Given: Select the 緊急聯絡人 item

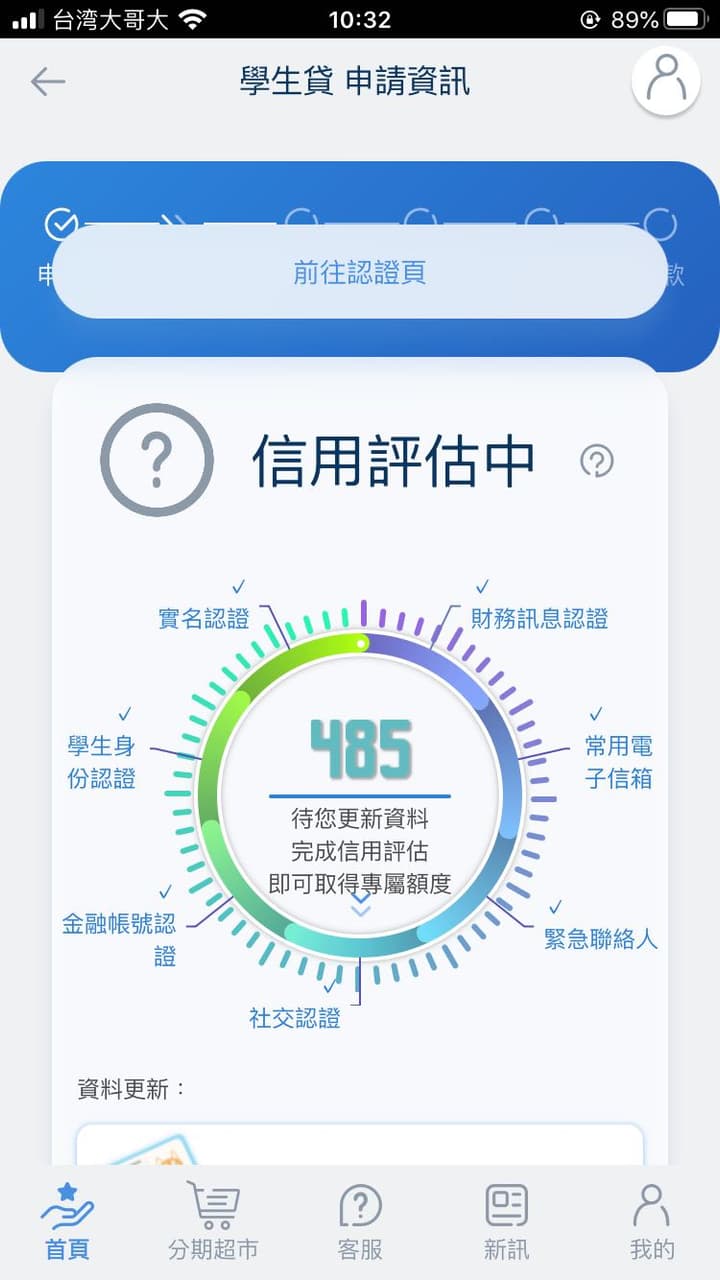Looking at the screenshot, I should pos(601,939).
